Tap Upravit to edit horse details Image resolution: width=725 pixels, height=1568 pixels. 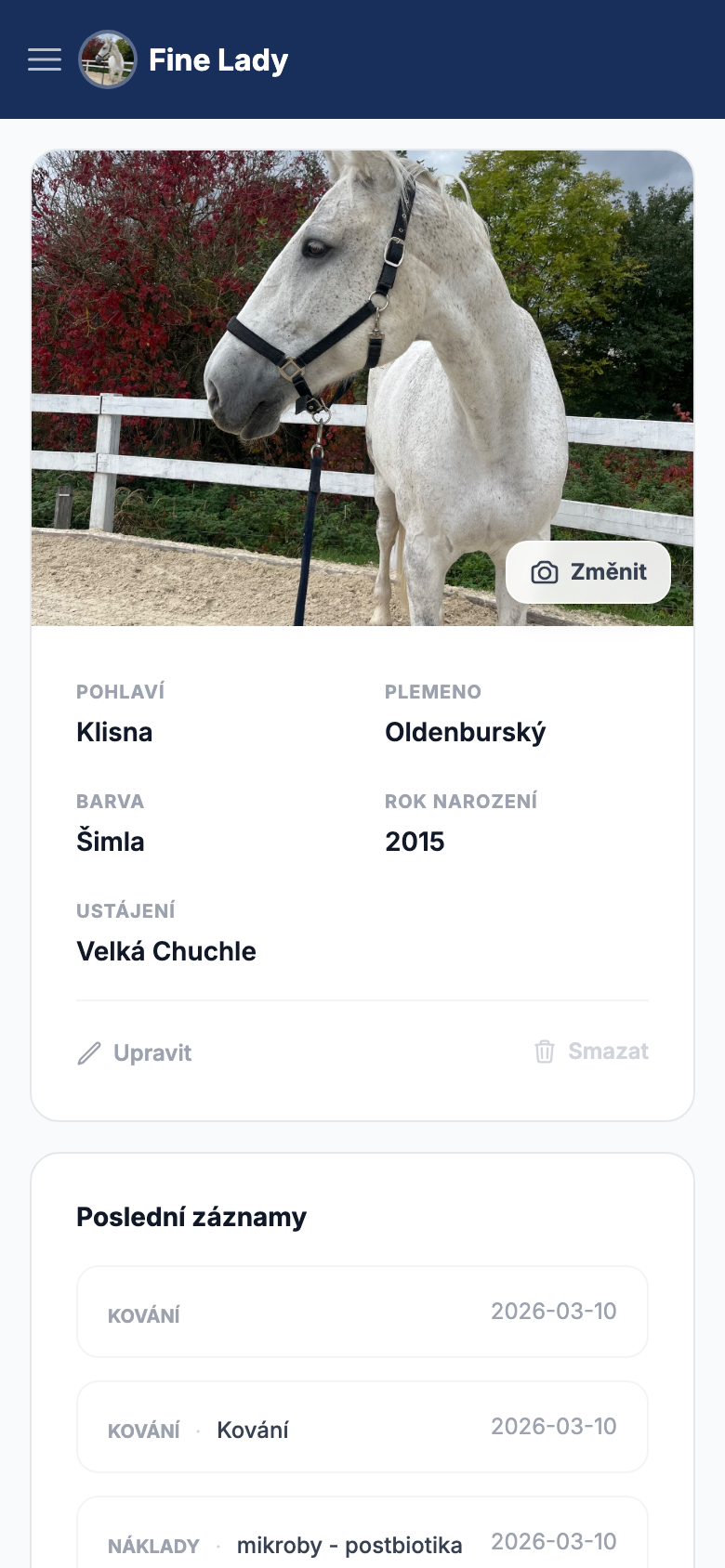(x=135, y=1052)
